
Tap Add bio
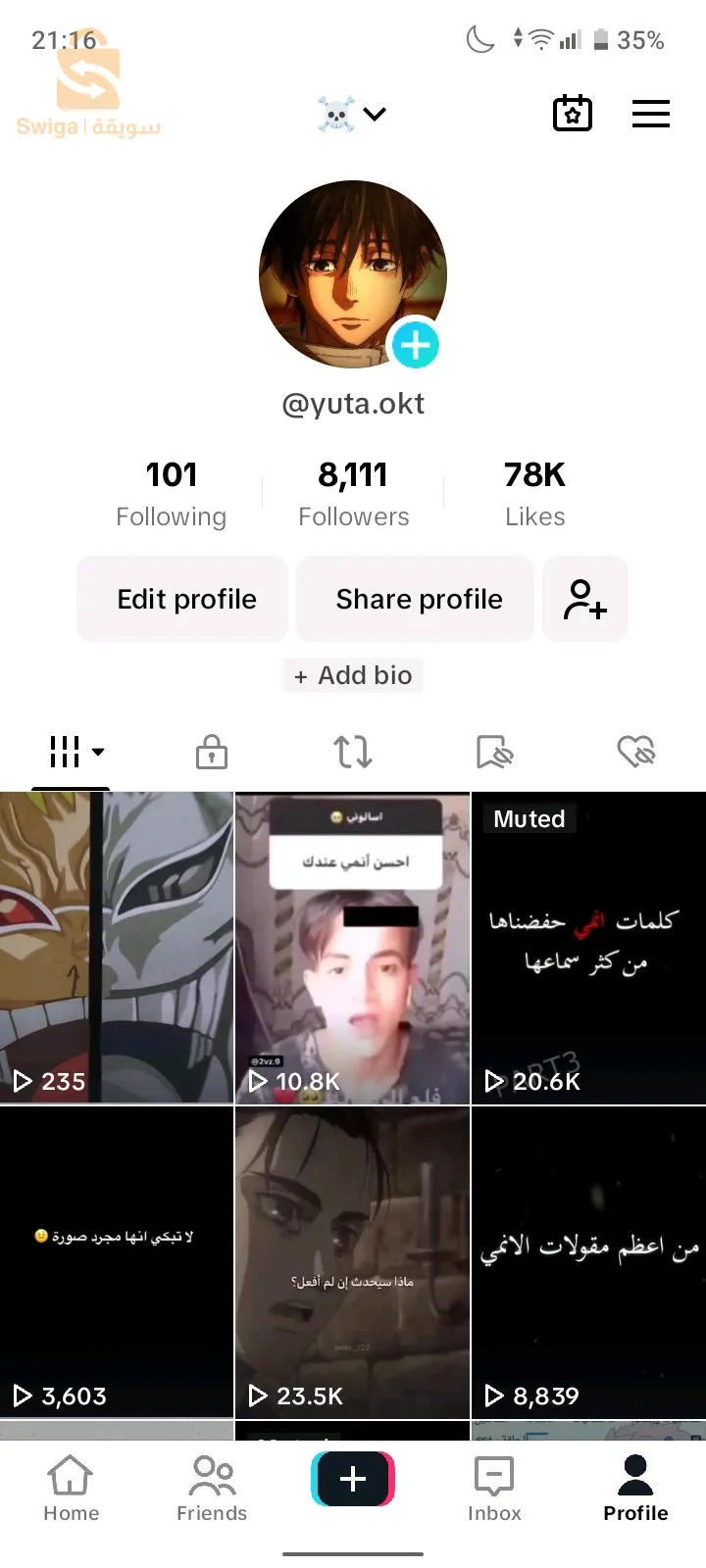click(353, 675)
